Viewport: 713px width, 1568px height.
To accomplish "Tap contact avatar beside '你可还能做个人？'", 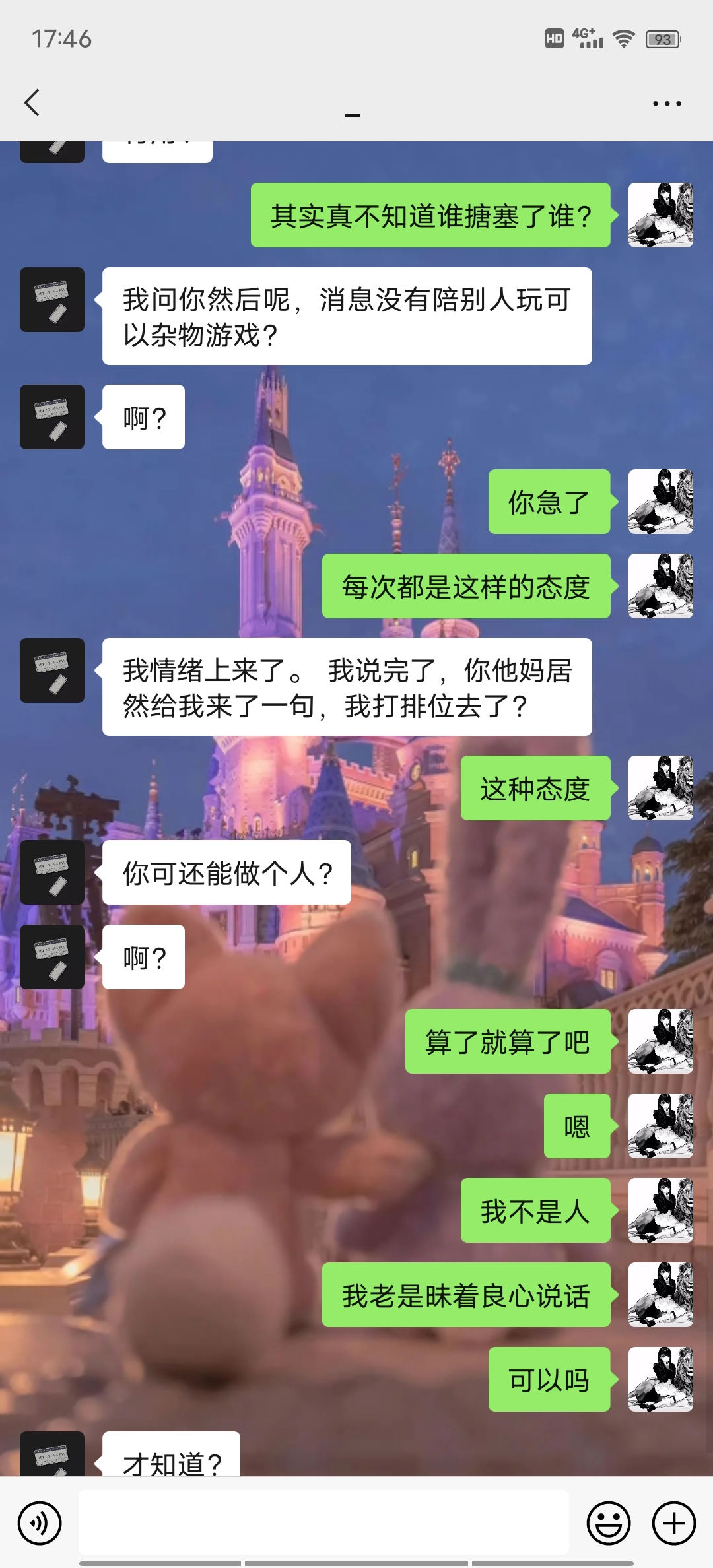I will [x=52, y=872].
